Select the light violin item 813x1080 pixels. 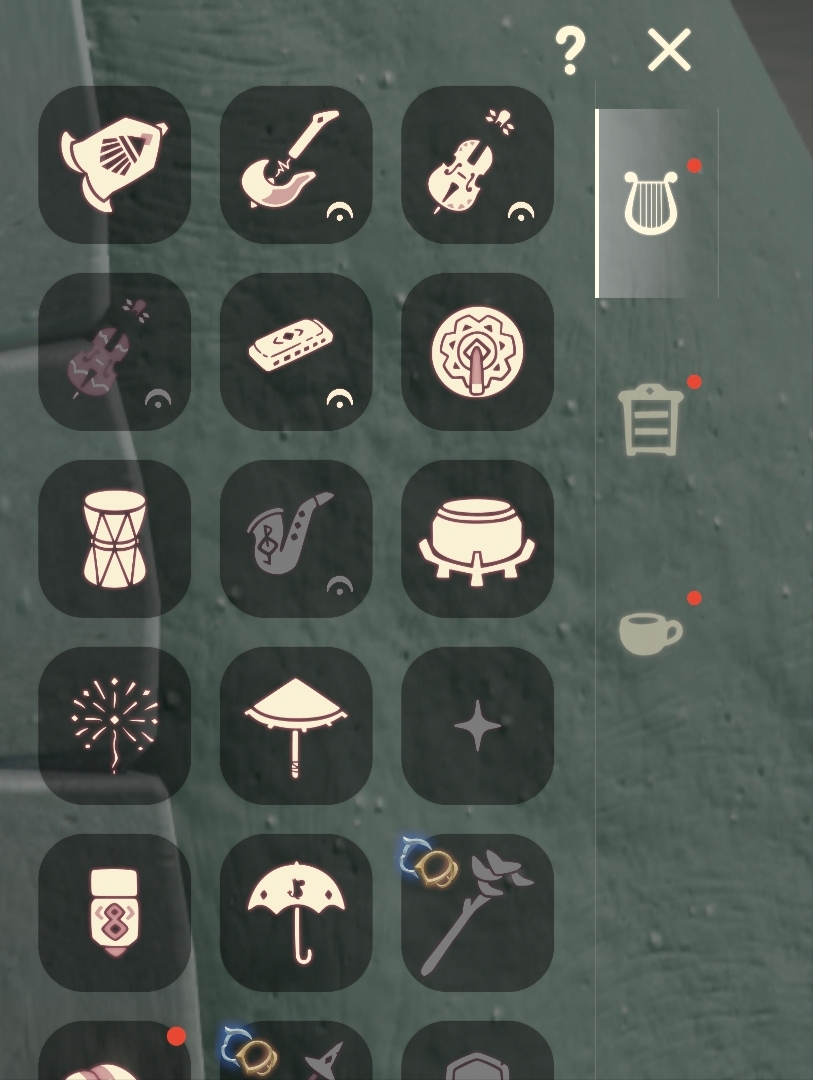(x=477, y=164)
